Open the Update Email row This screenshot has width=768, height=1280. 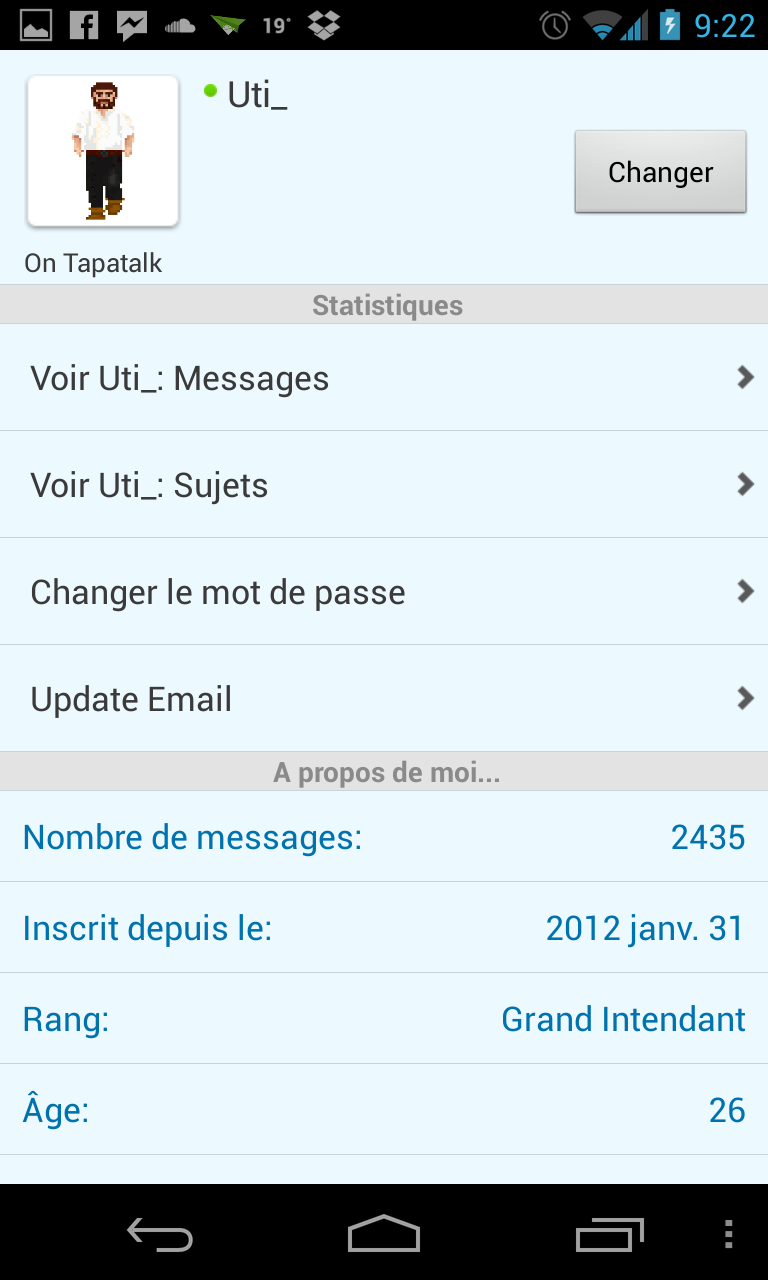(384, 699)
